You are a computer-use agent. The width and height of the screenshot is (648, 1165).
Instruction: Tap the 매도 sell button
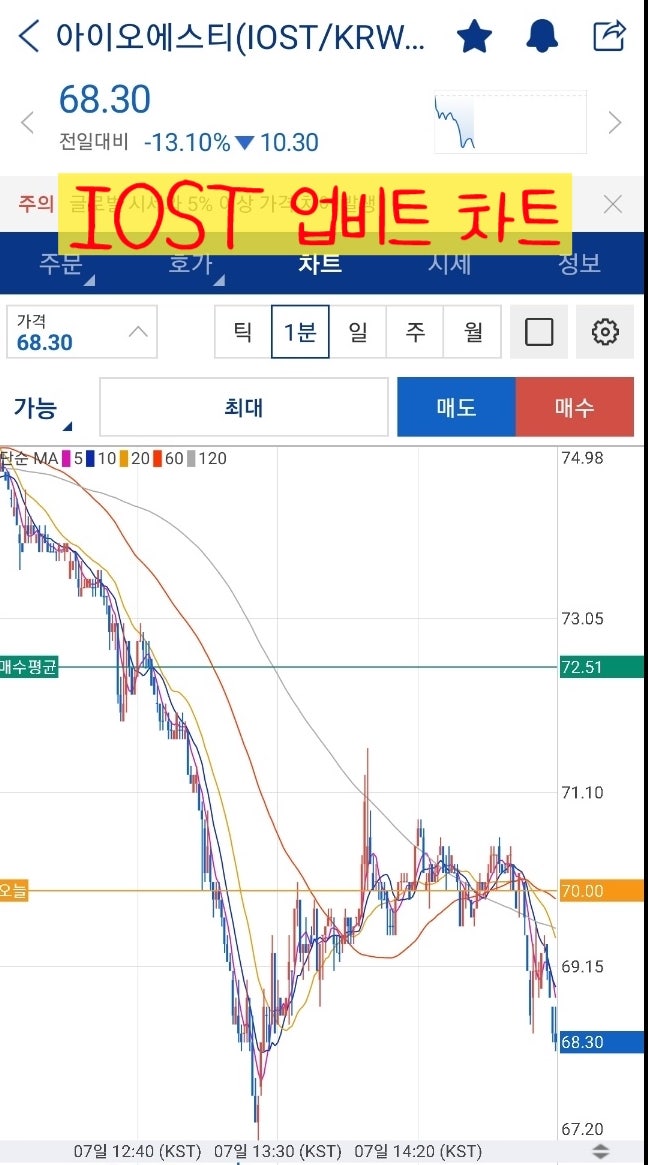456,407
